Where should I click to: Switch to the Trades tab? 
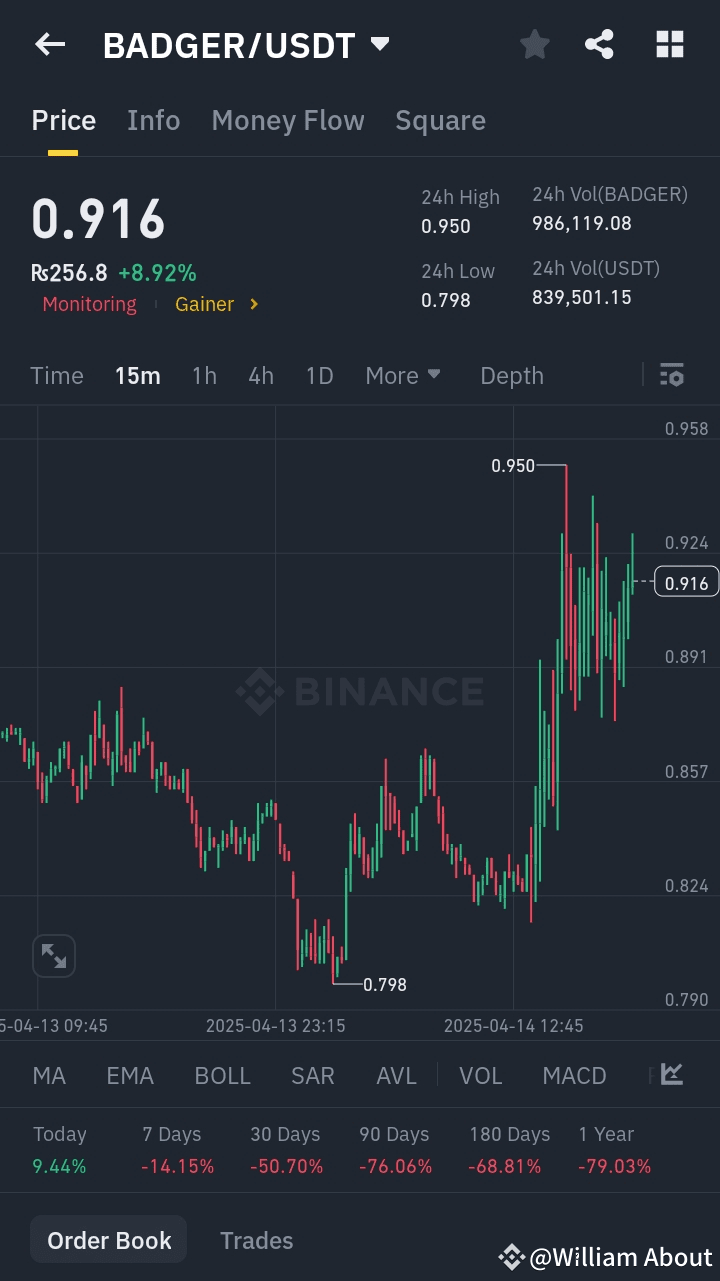(x=256, y=1239)
